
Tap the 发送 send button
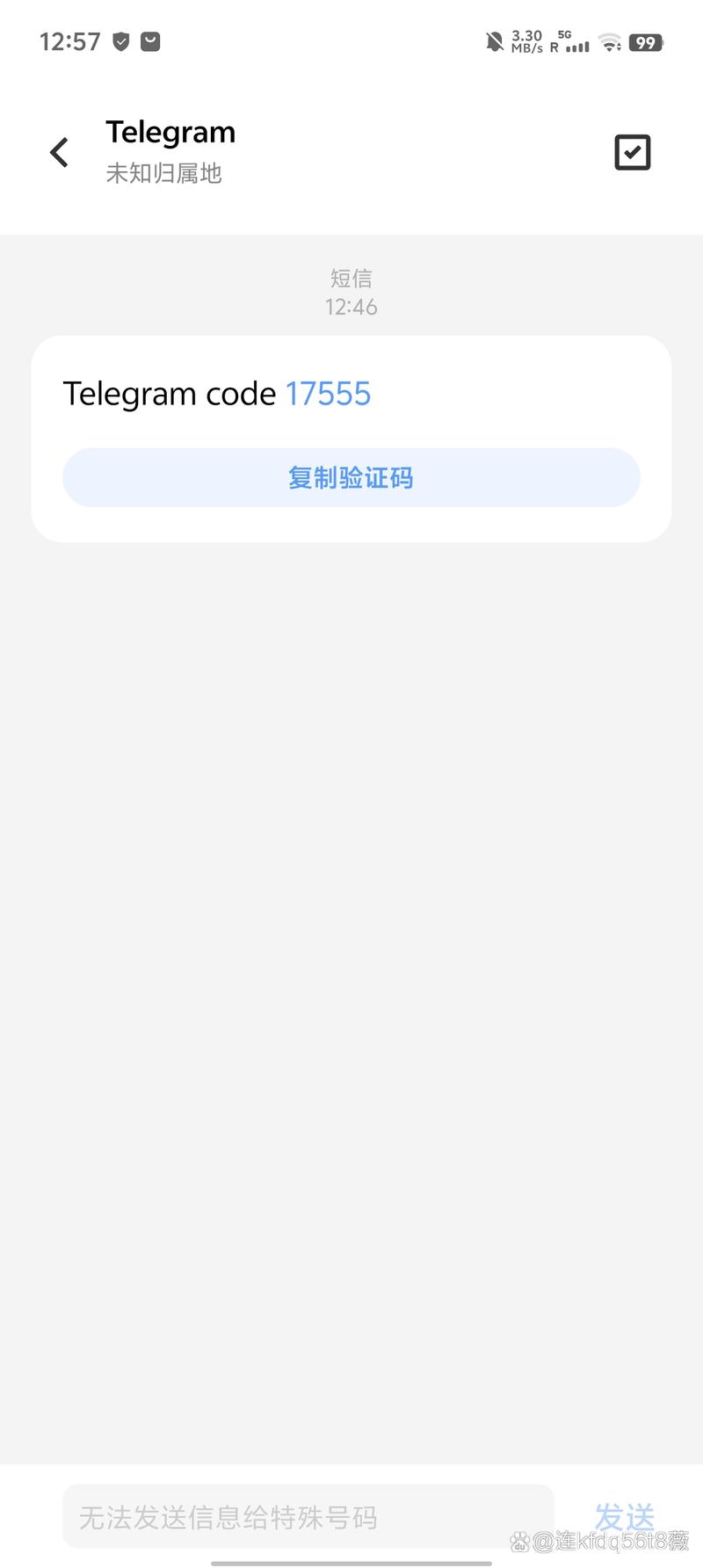point(624,1517)
